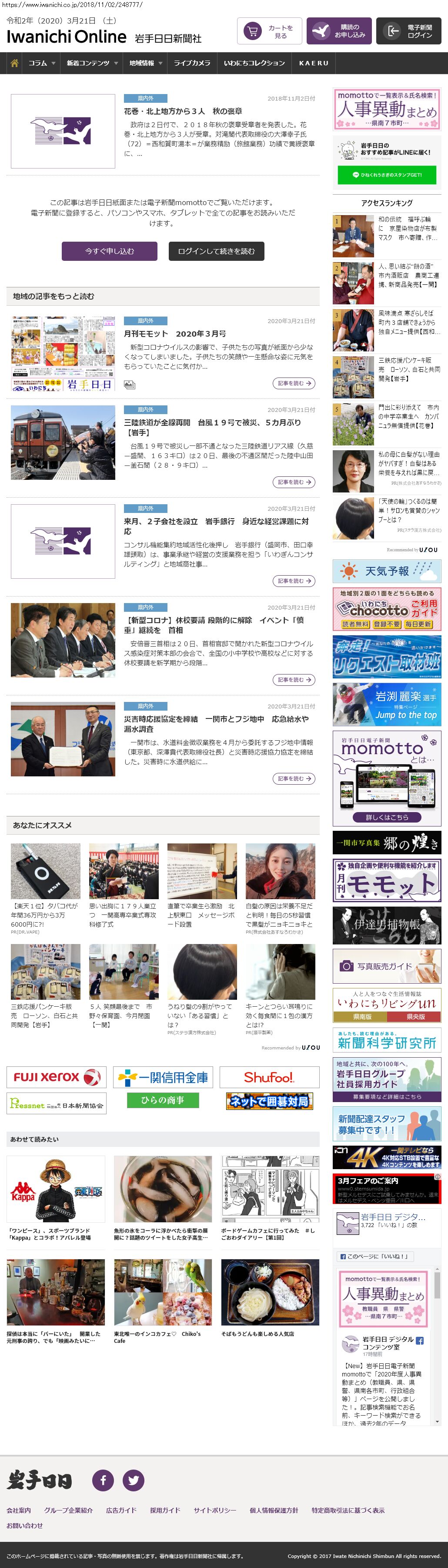Open the 一関信用金庫 sponsor banner
This screenshot has height=1568, width=448.
coord(163,1077)
